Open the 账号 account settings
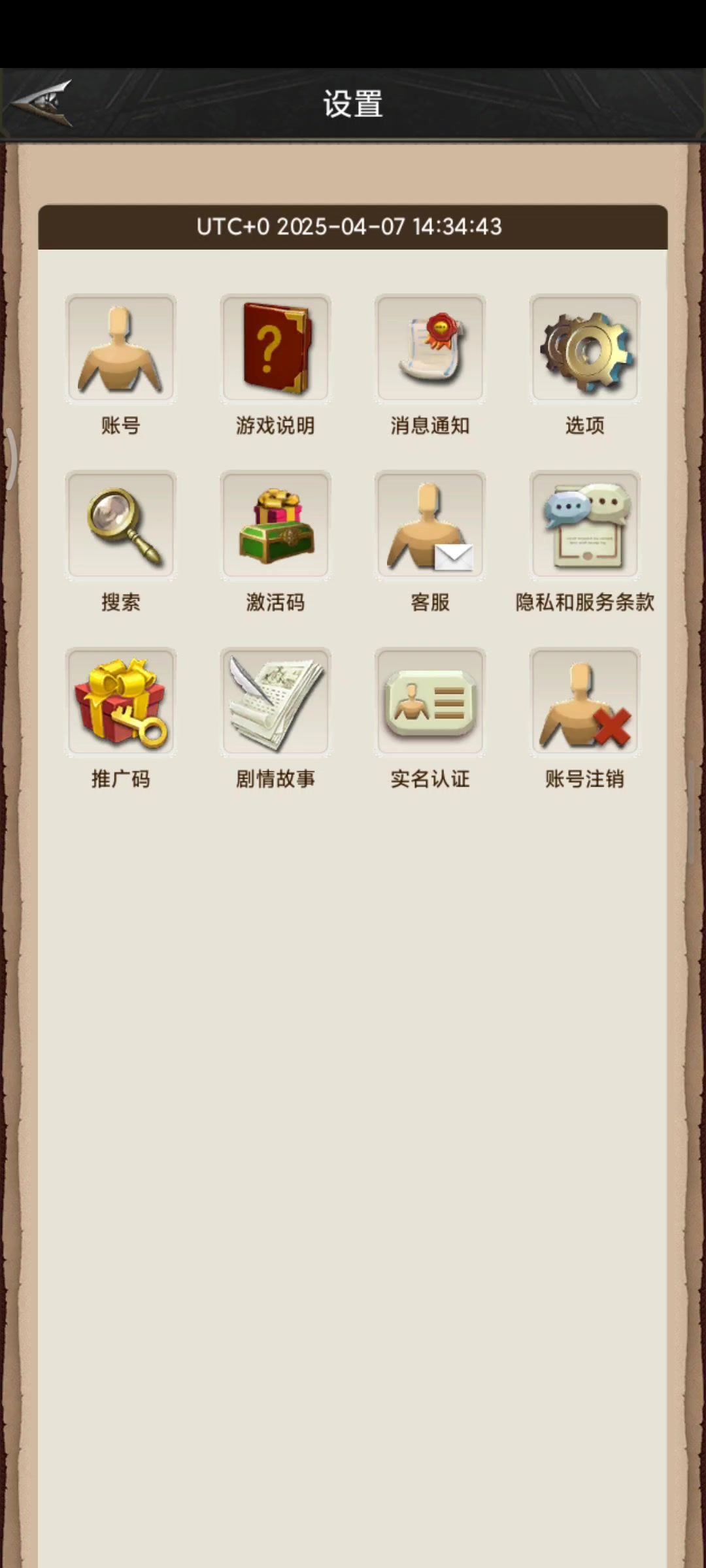Viewport: 706px width, 1568px height. [120, 348]
